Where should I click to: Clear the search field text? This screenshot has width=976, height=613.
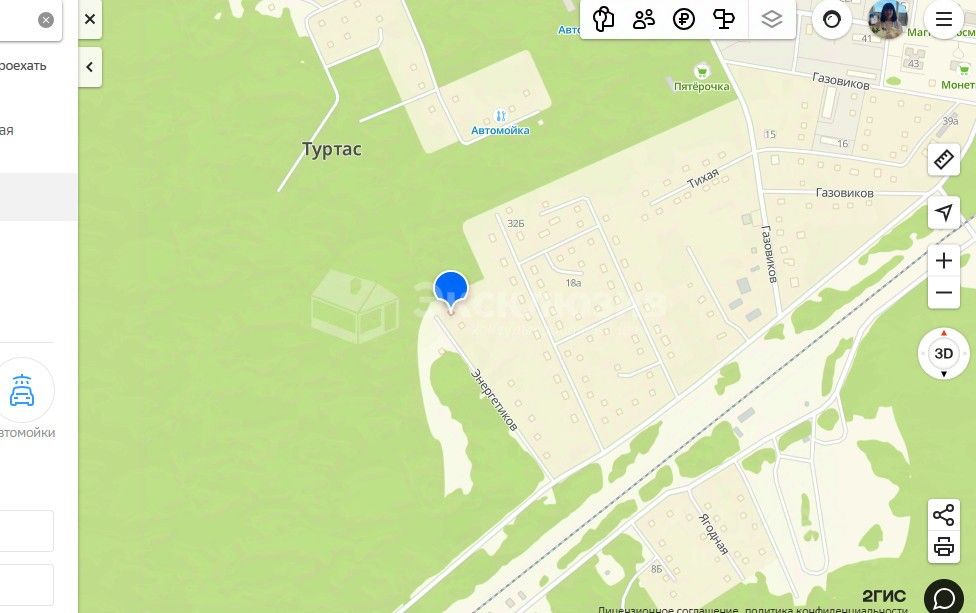point(46,20)
